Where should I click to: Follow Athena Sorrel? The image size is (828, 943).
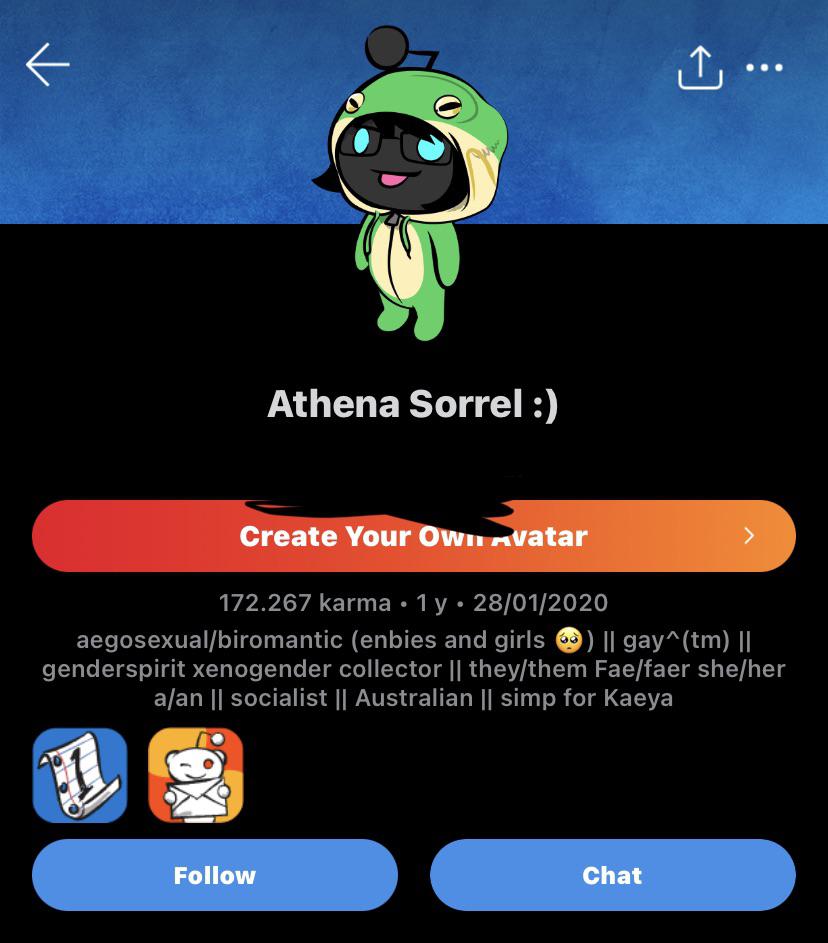click(x=214, y=875)
